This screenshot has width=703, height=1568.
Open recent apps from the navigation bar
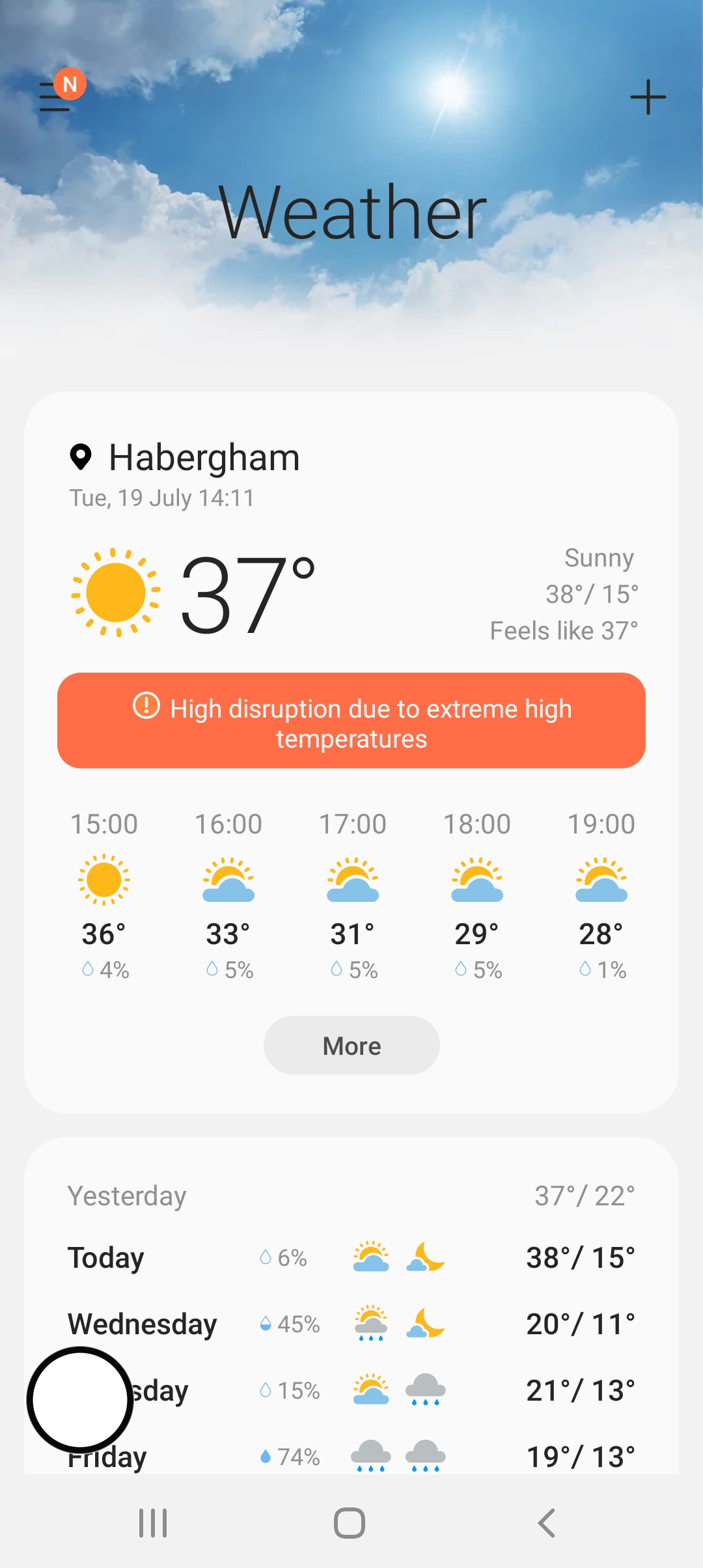(153, 1523)
